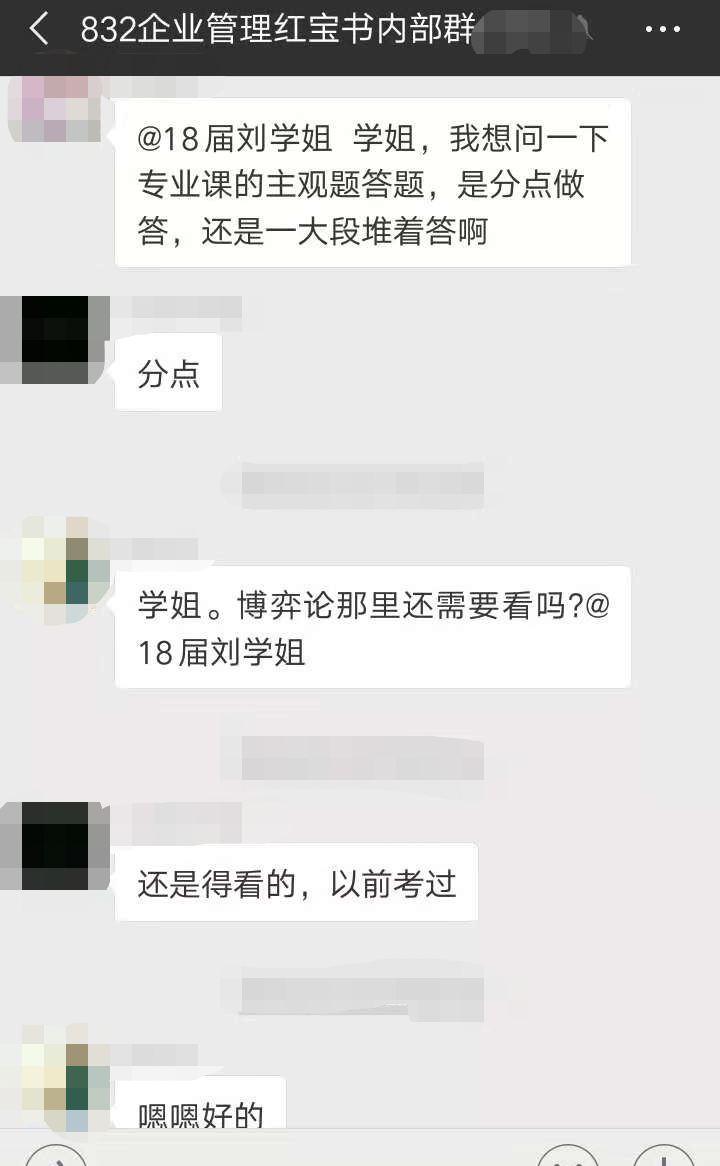Open the group chat overflow menu
The width and height of the screenshot is (720, 1166).
click(x=661, y=30)
